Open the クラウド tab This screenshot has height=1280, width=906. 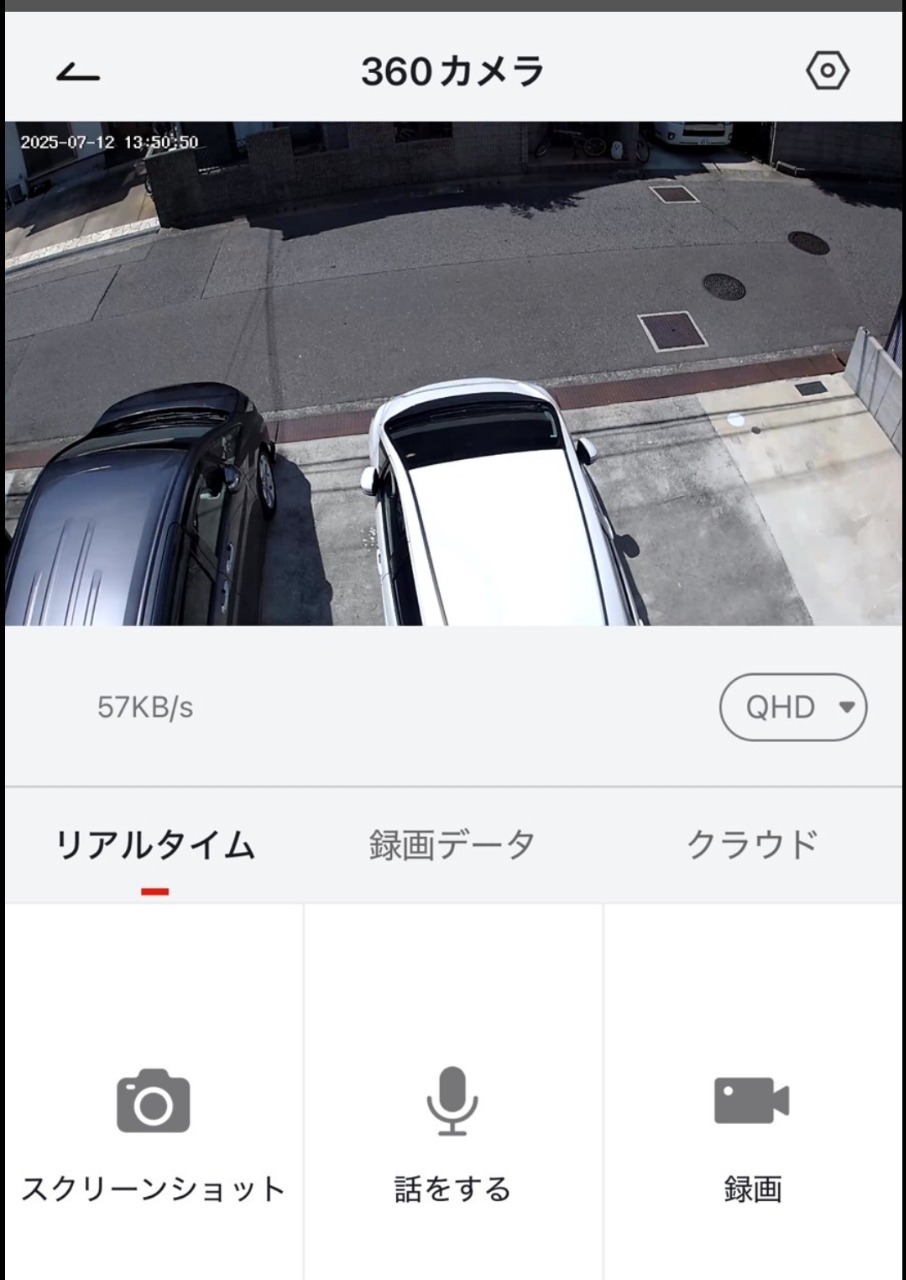(x=752, y=846)
